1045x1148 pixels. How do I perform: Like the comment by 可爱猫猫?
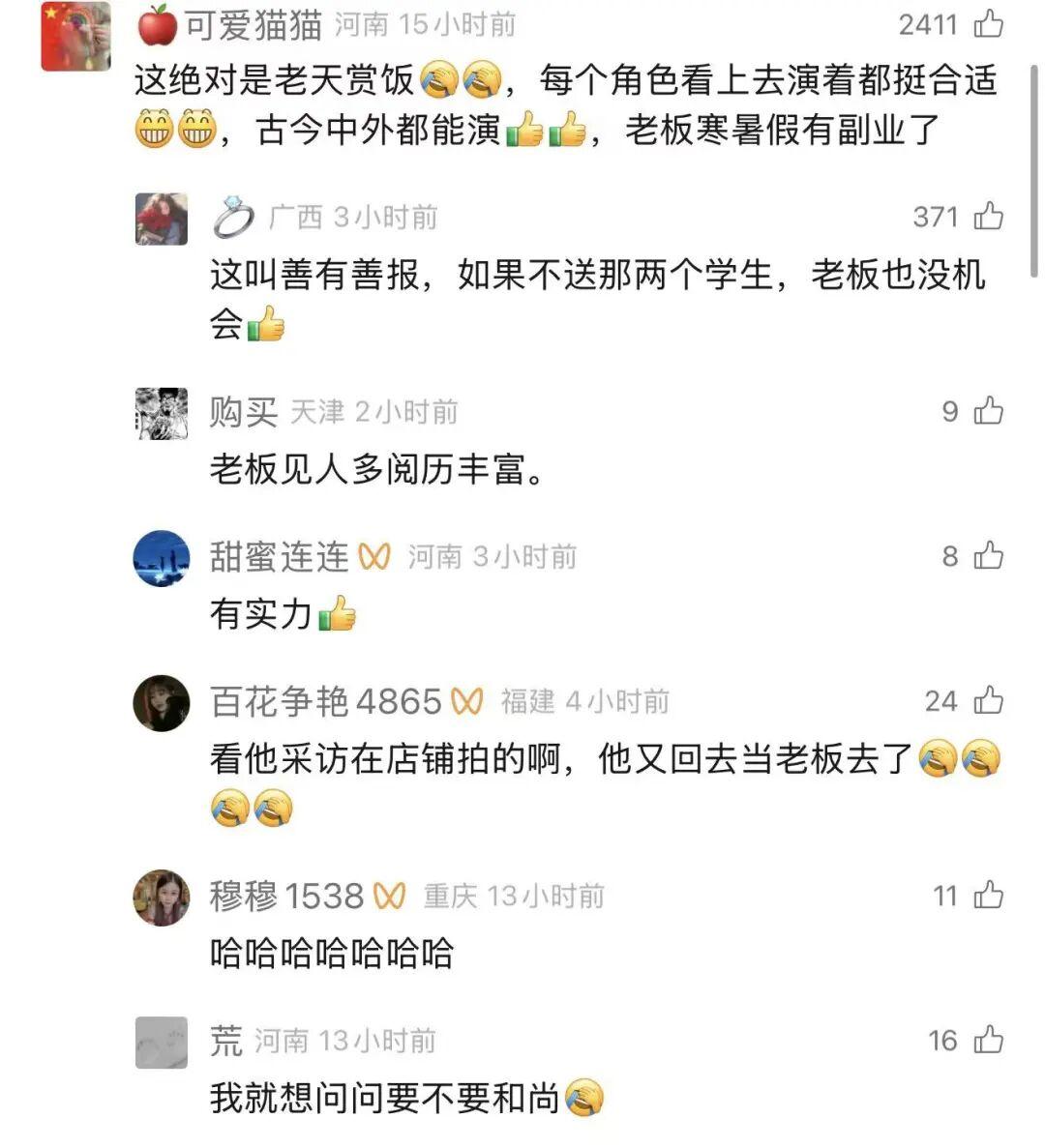[x=988, y=24]
